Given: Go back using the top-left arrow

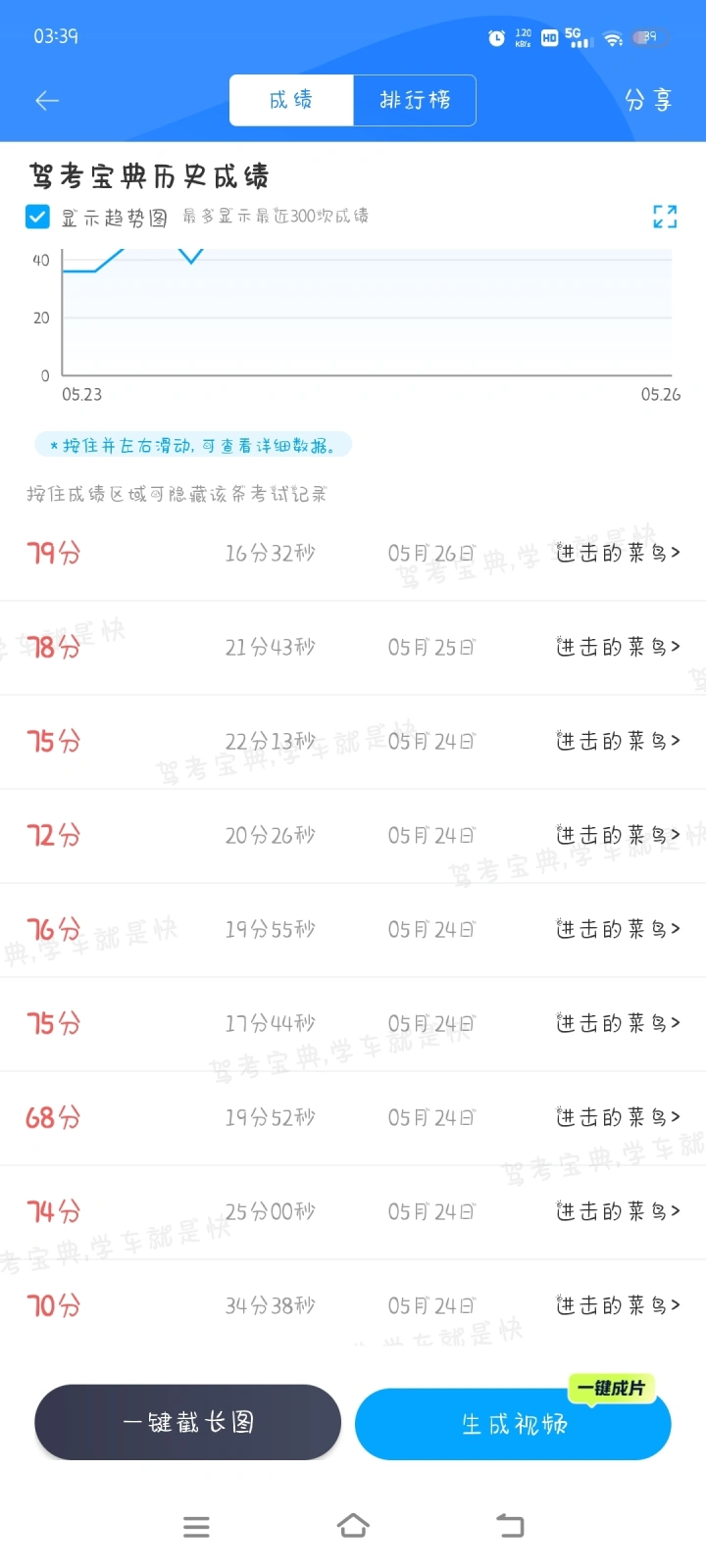Looking at the screenshot, I should (x=47, y=101).
